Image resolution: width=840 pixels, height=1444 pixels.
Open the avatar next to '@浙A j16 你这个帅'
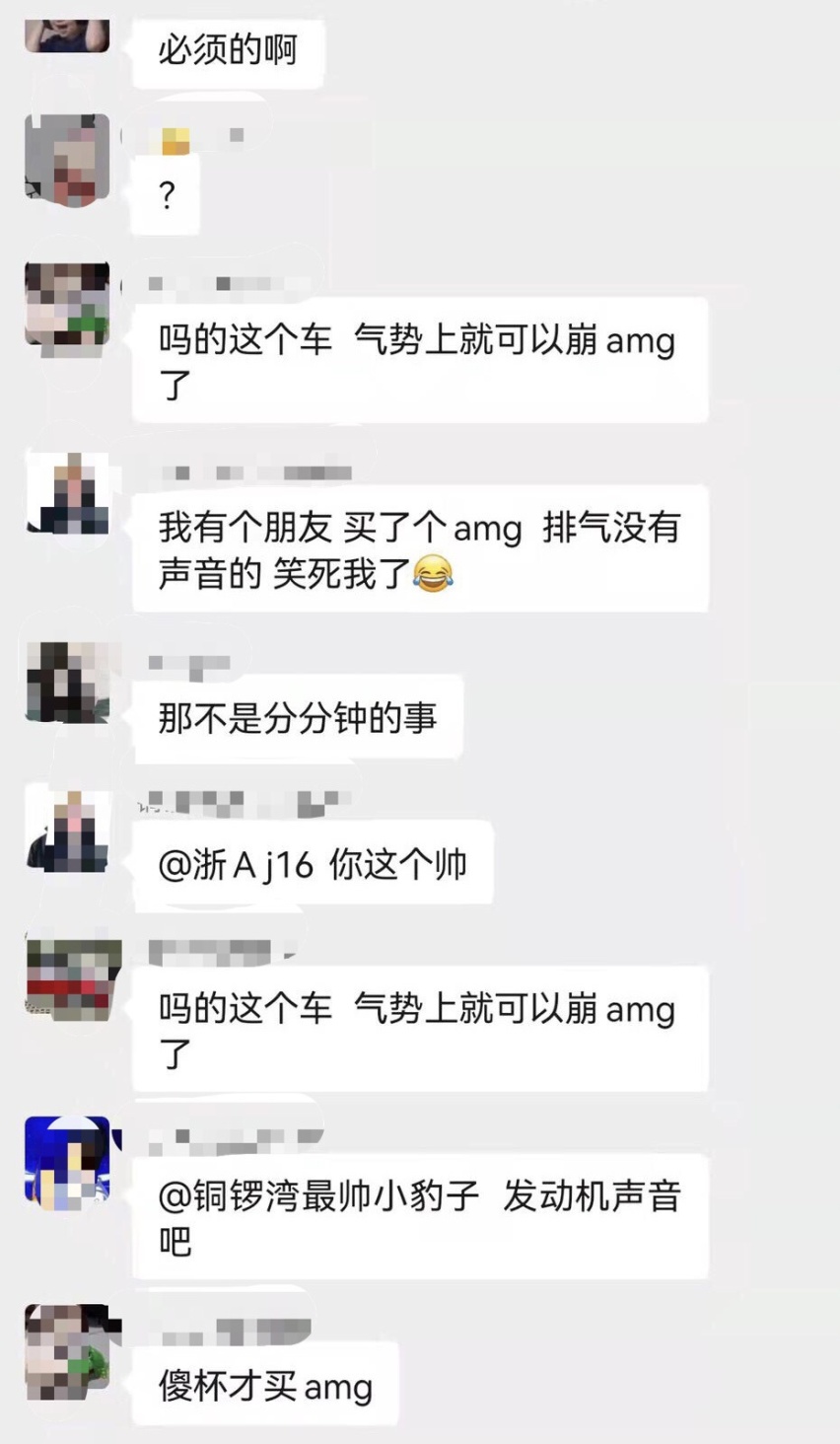click(x=67, y=830)
